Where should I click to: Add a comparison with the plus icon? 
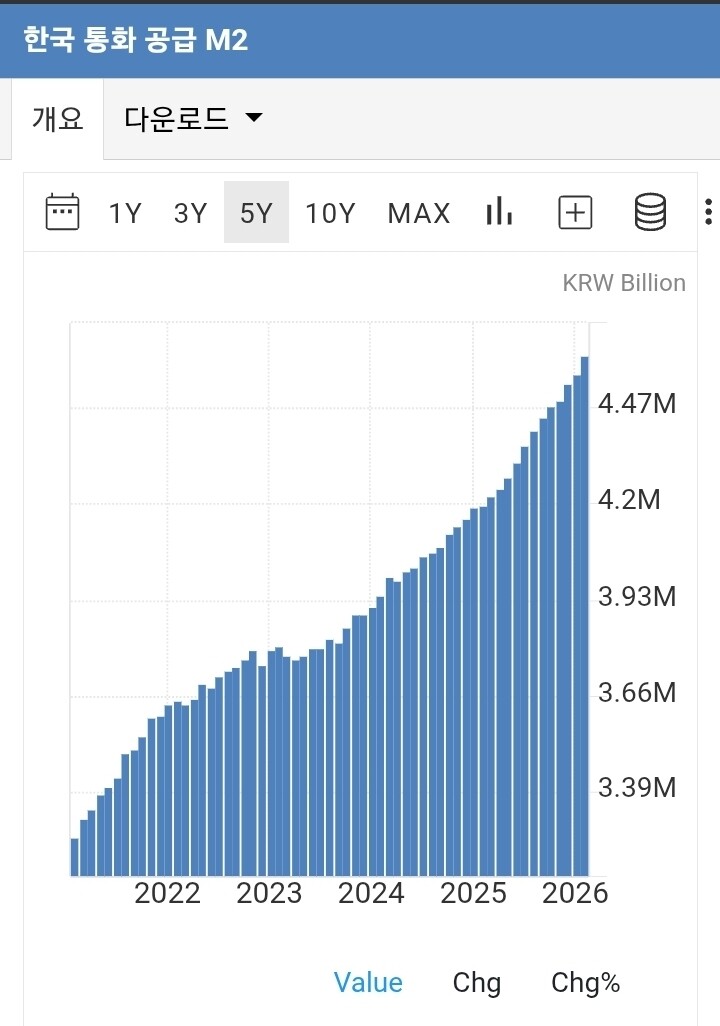tap(575, 212)
